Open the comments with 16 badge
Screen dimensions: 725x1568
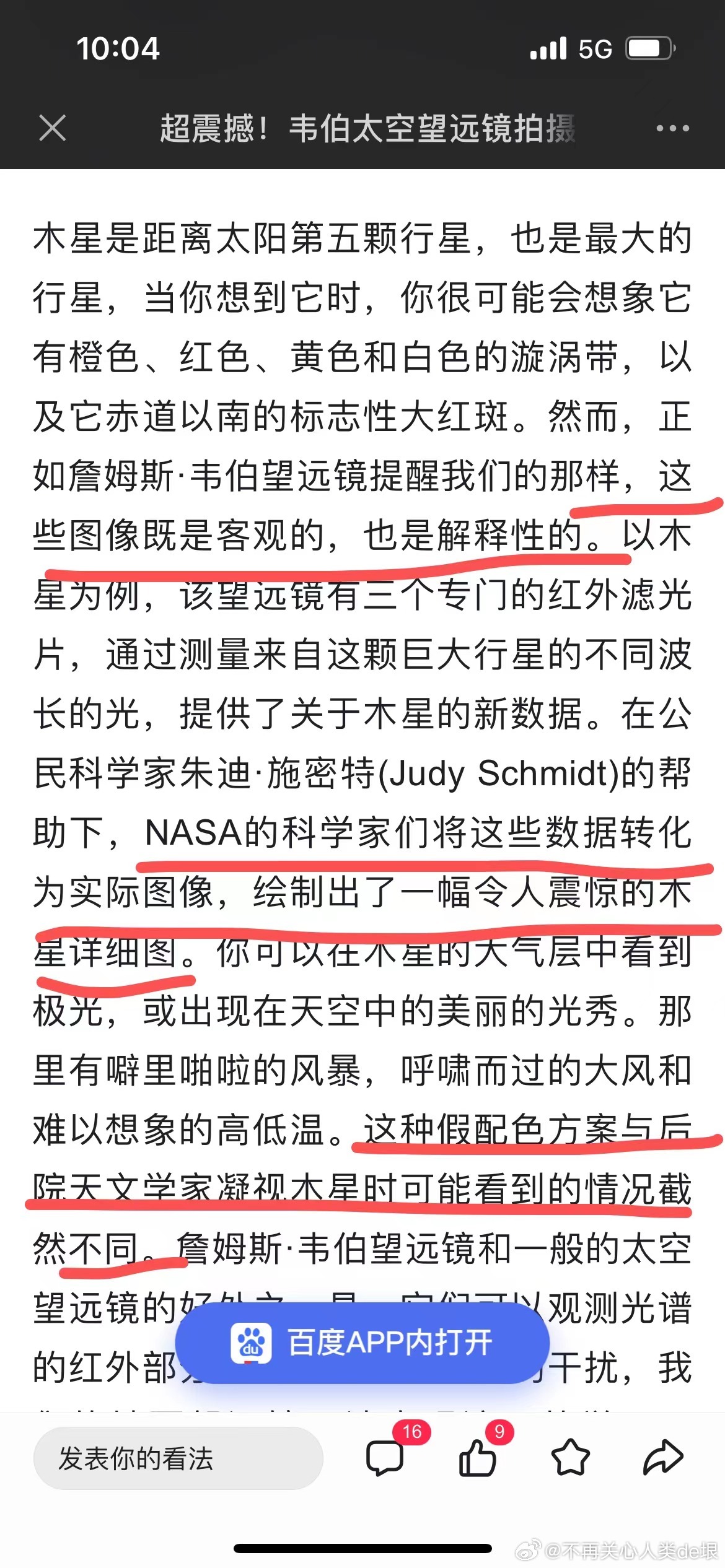(x=385, y=1457)
